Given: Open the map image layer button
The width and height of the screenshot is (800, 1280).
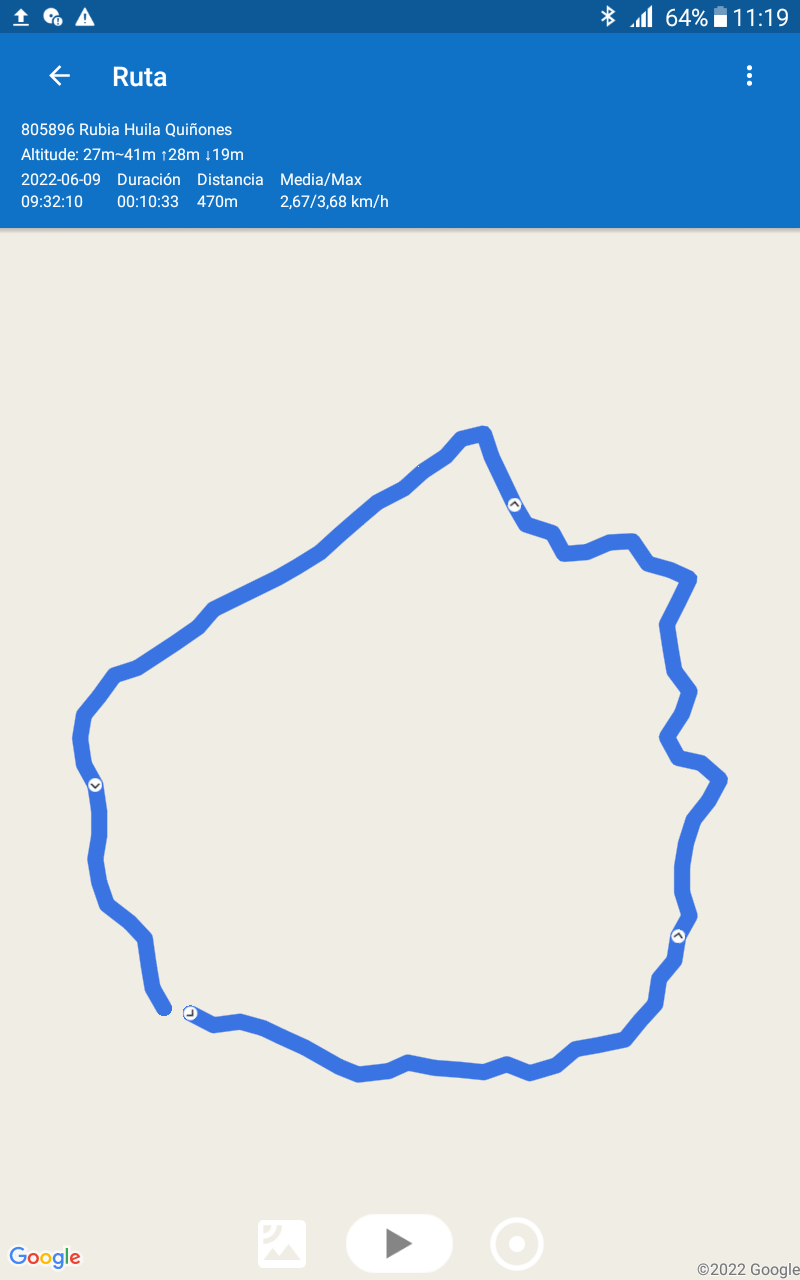Looking at the screenshot, I should [x=282, y=1244].
